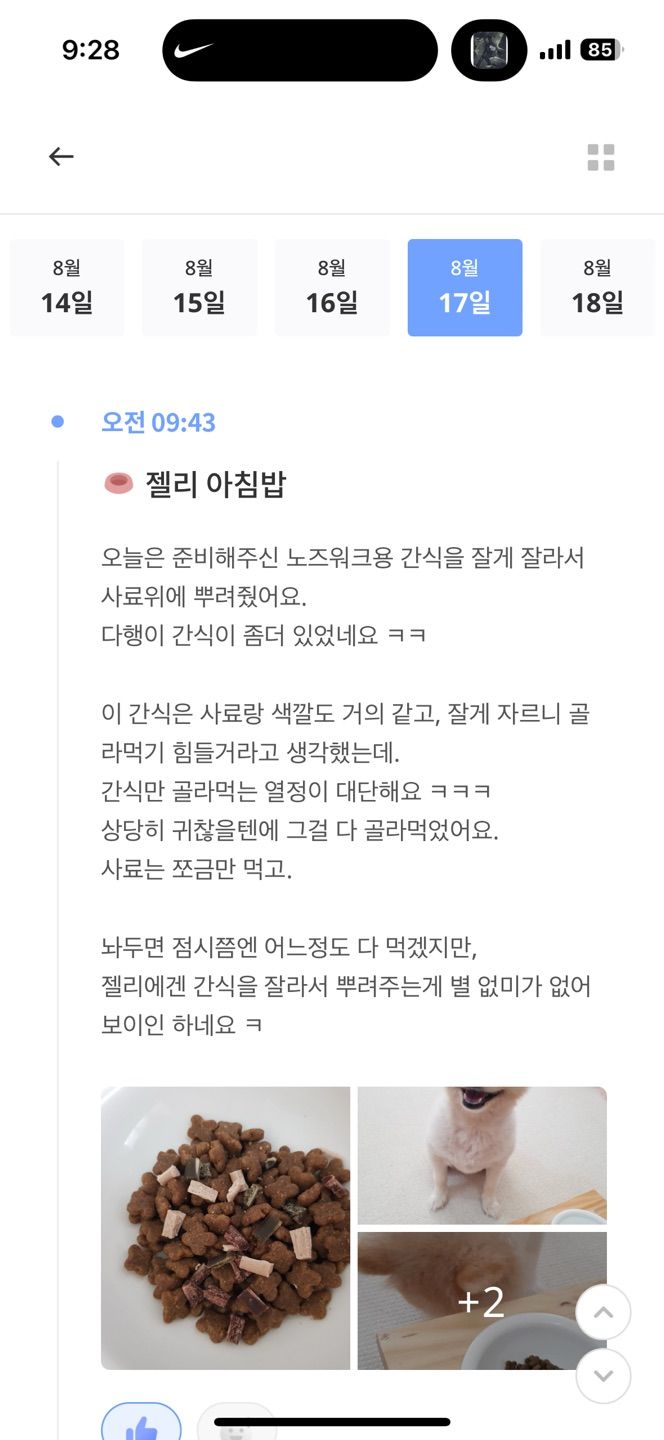
Task: Switch to the 8월 18일 date
Action: [597, 287]
